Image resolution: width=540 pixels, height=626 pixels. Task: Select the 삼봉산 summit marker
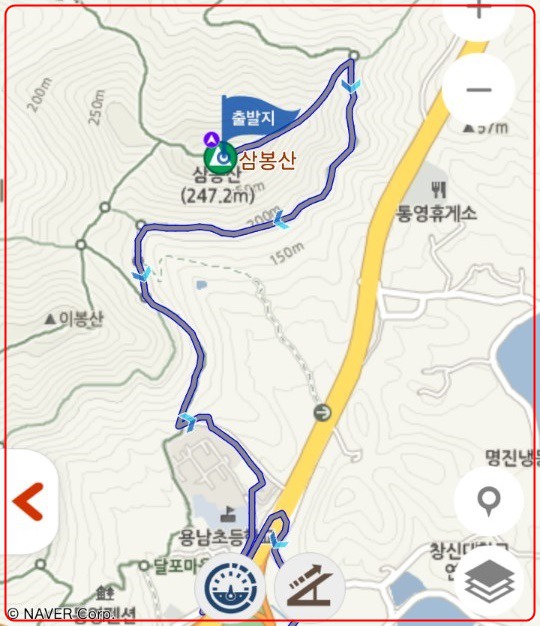pyautogui.click(x=220, y=158)
